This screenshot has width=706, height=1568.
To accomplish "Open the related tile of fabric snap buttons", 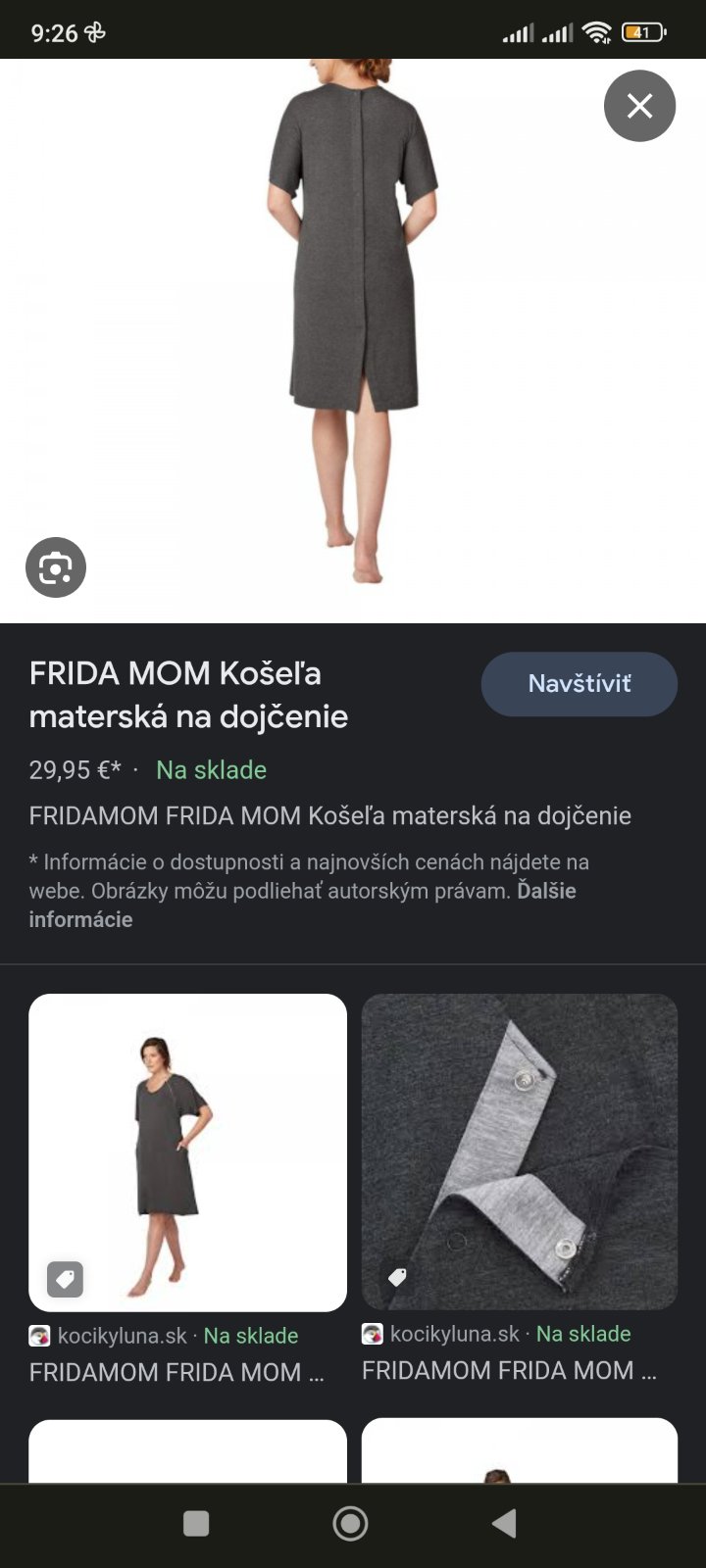I will click(x=520, y=1152).
